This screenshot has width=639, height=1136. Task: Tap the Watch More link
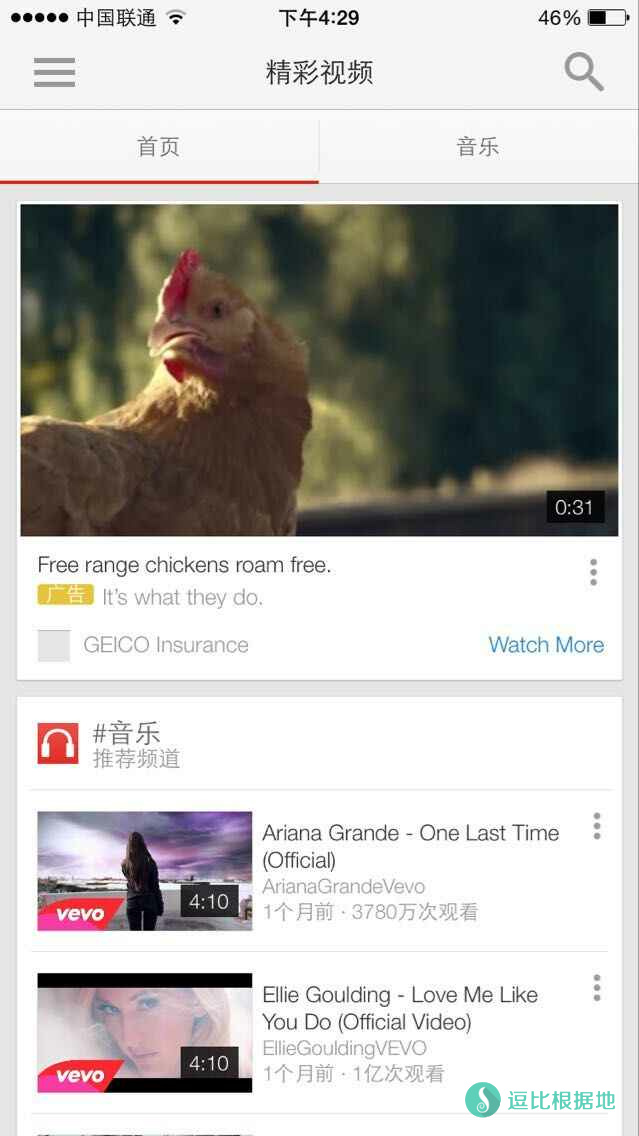coord(546,645)
